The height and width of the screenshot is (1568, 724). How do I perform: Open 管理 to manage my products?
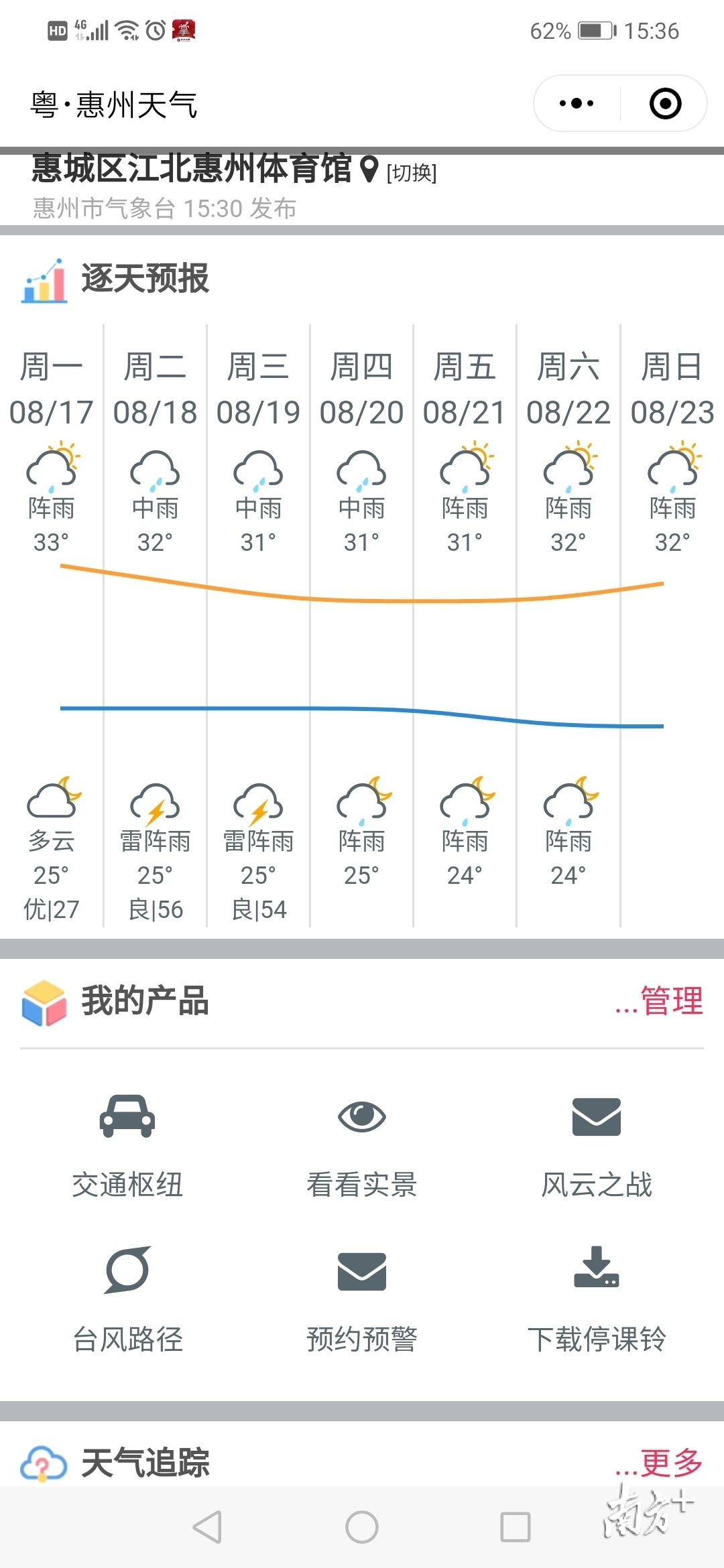(x=659, y=1000)
